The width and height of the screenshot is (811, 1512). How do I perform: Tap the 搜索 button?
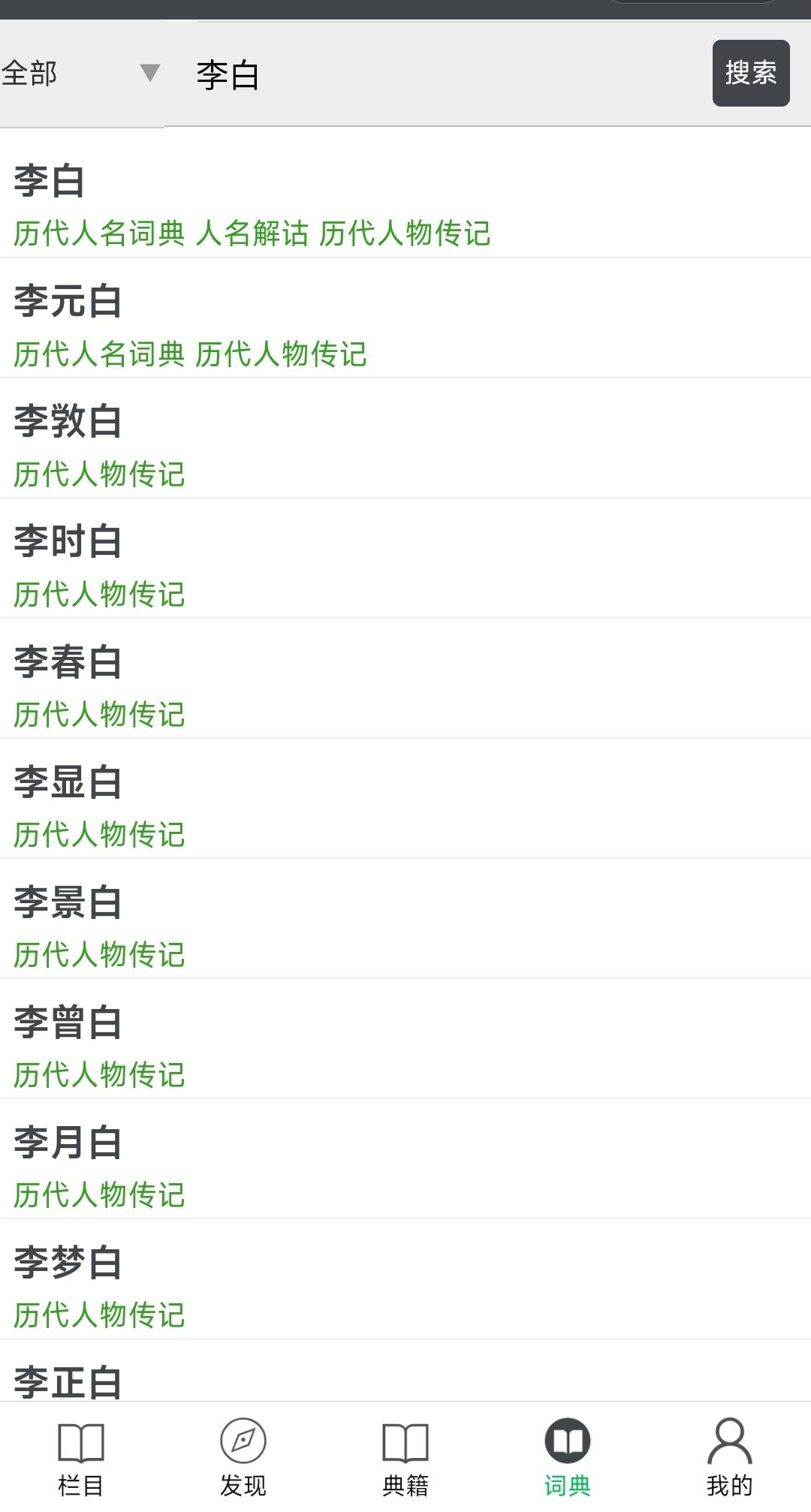click(750, 74)
